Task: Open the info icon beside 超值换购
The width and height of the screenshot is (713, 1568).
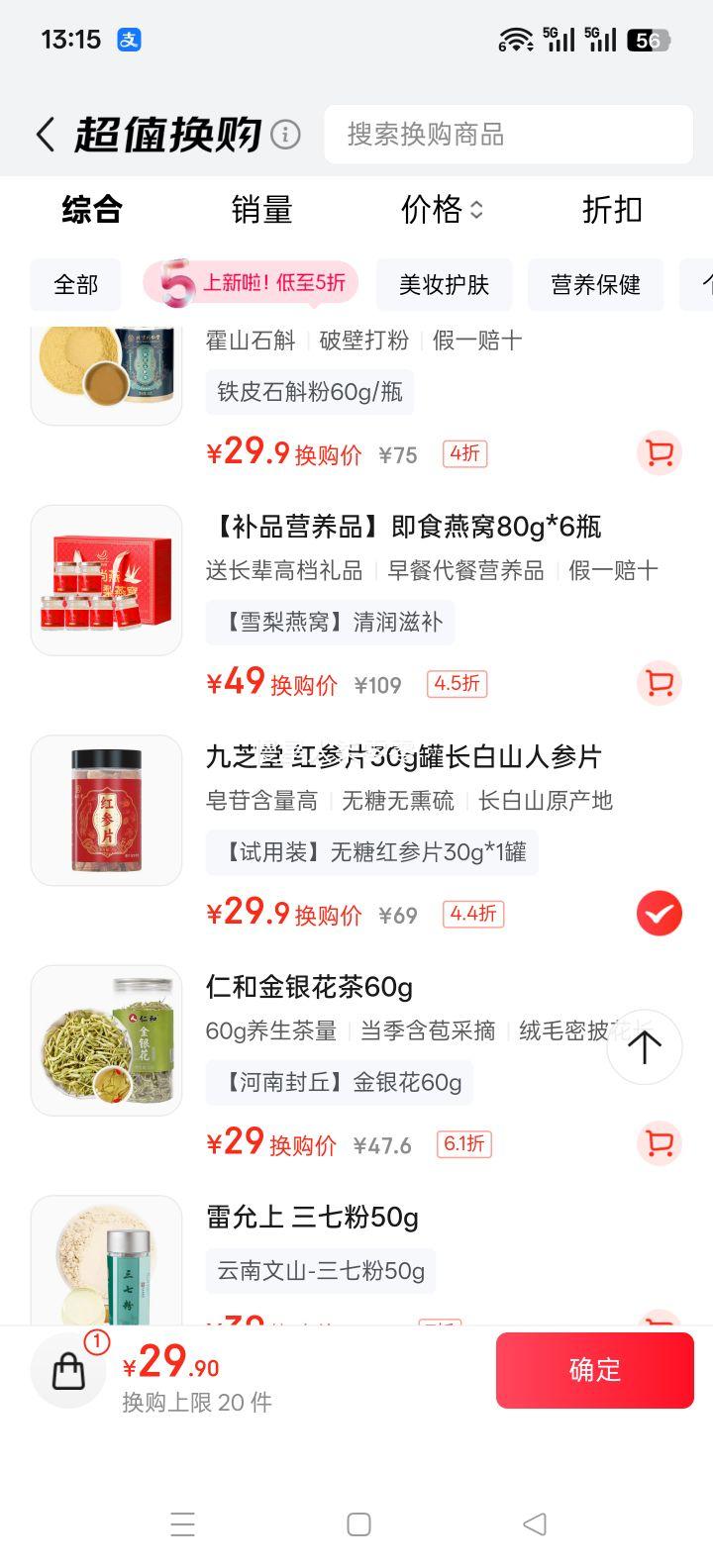Action: [285, 135]
